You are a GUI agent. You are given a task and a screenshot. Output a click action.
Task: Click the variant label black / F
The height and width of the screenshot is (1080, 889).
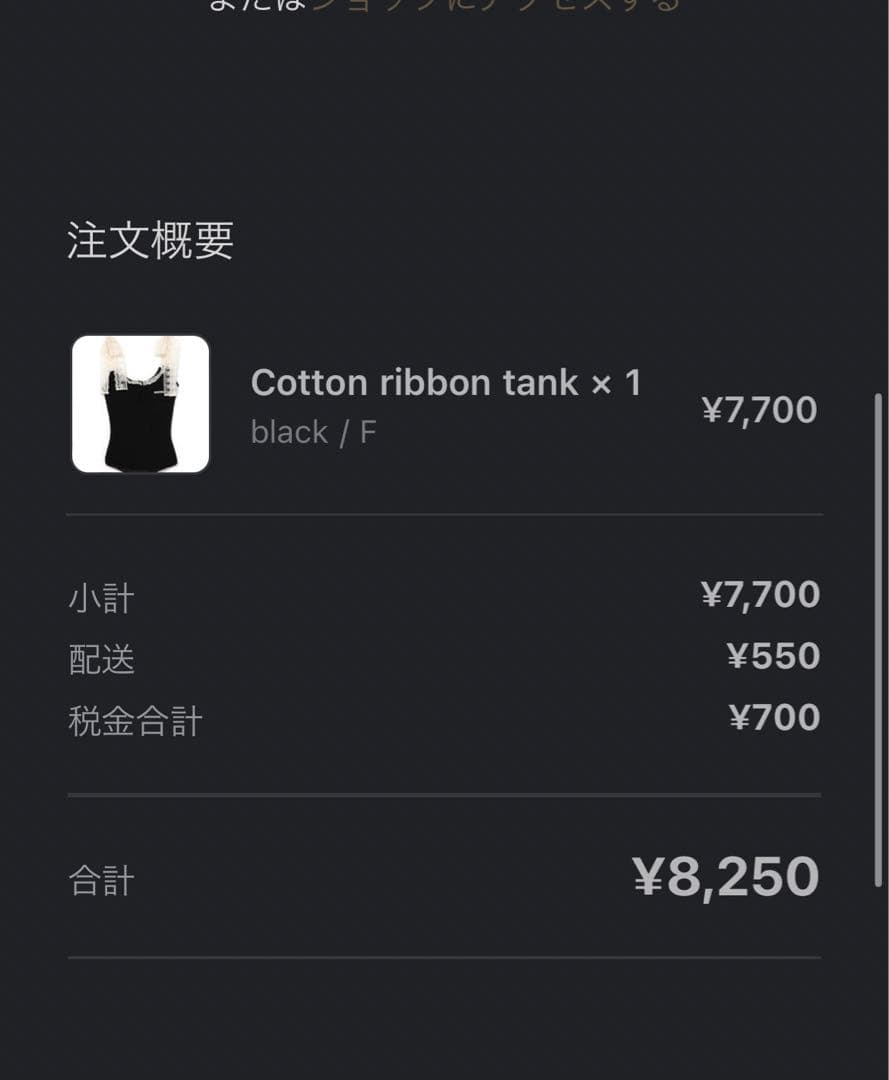point(315,432)
